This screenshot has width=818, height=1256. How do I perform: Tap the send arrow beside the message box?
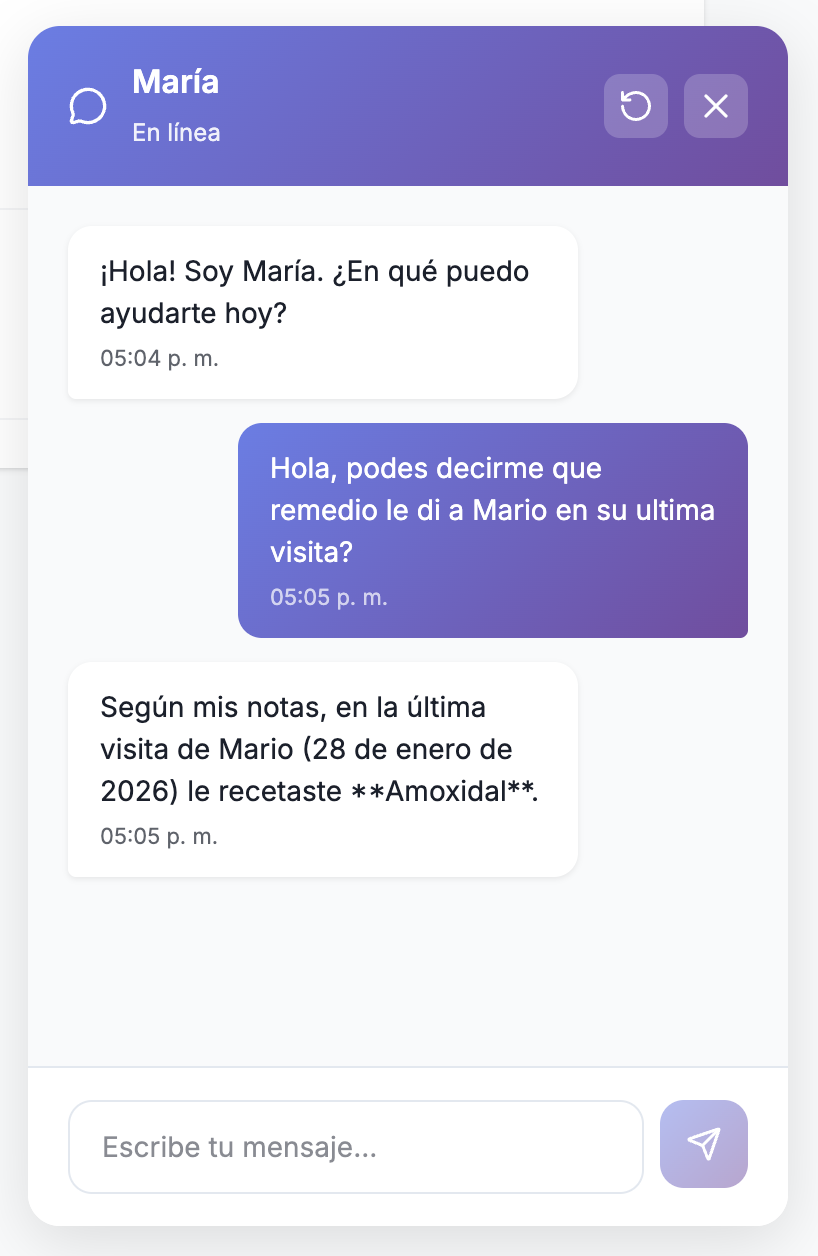click(703, 1144)
